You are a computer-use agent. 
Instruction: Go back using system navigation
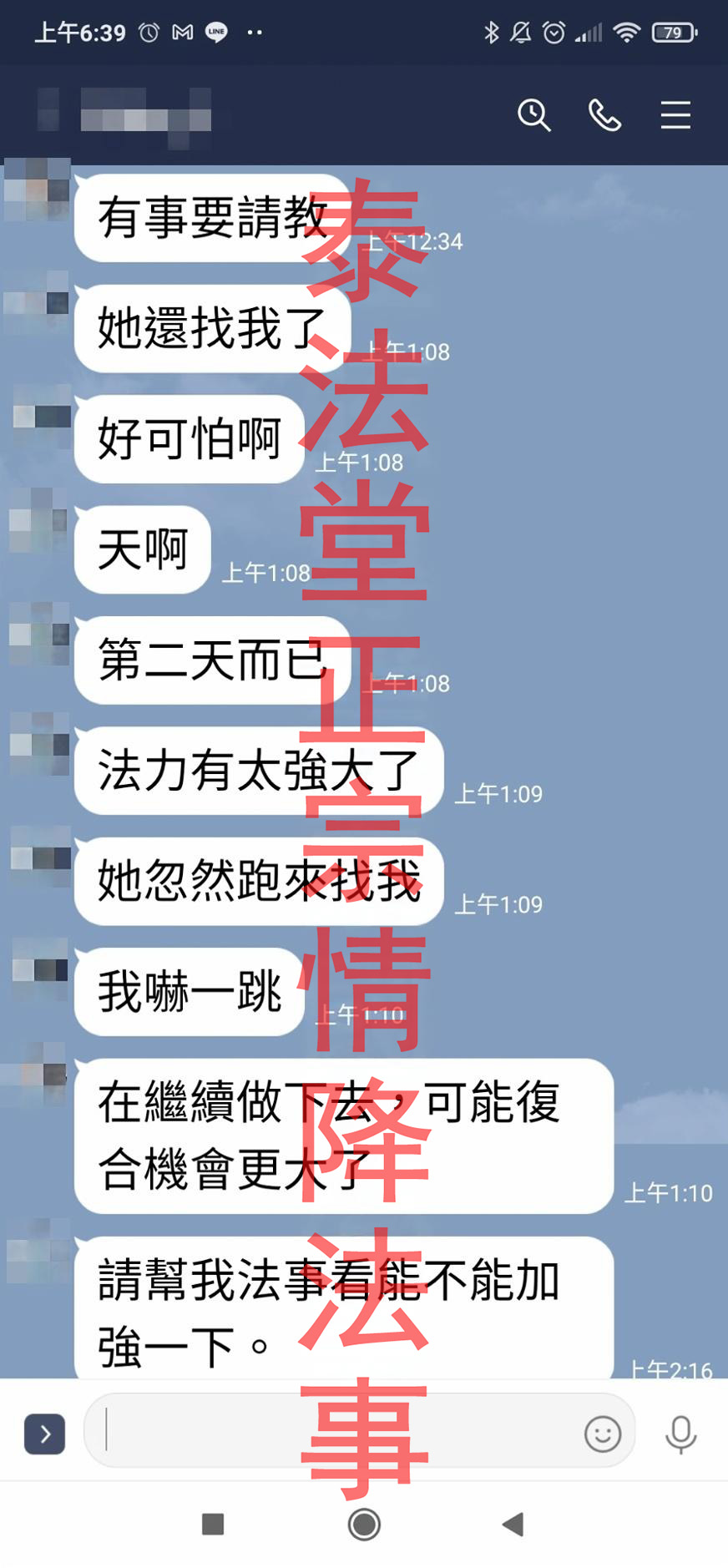click(513, 1524)
